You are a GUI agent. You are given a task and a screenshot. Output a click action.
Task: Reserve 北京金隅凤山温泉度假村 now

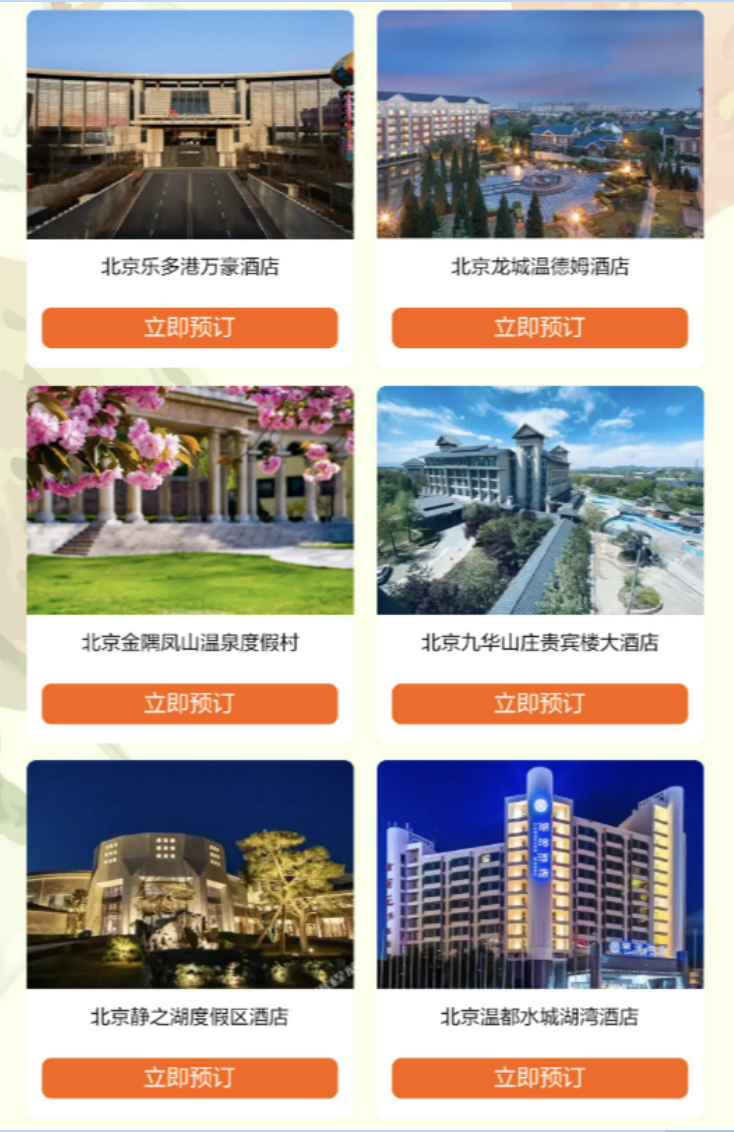point(189,703)
